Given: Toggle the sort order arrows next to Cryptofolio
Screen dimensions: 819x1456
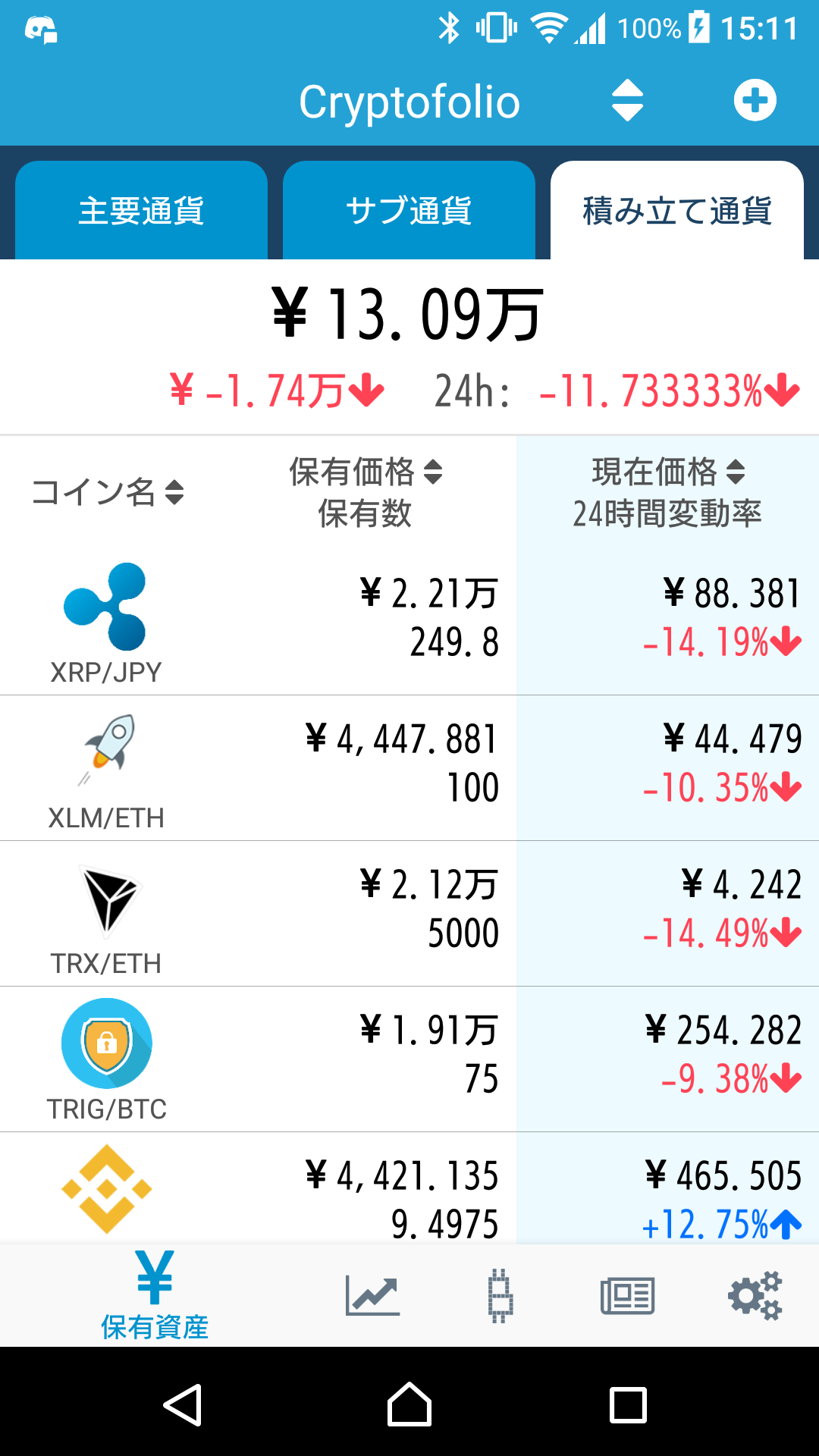Looking at the screenshot, I should click(x=627, y=99).
